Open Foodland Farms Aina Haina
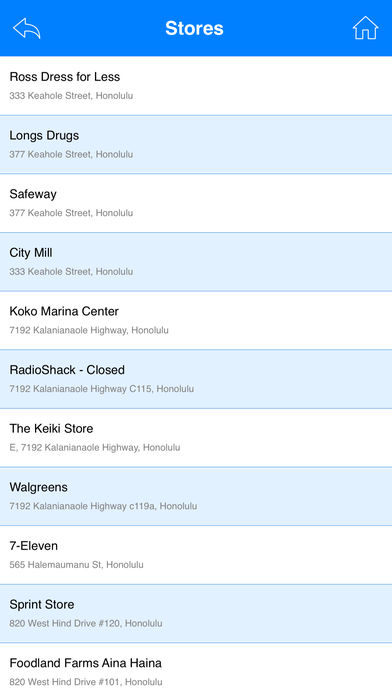Viewport: 392px width, 696px height. tap(196, 670)
